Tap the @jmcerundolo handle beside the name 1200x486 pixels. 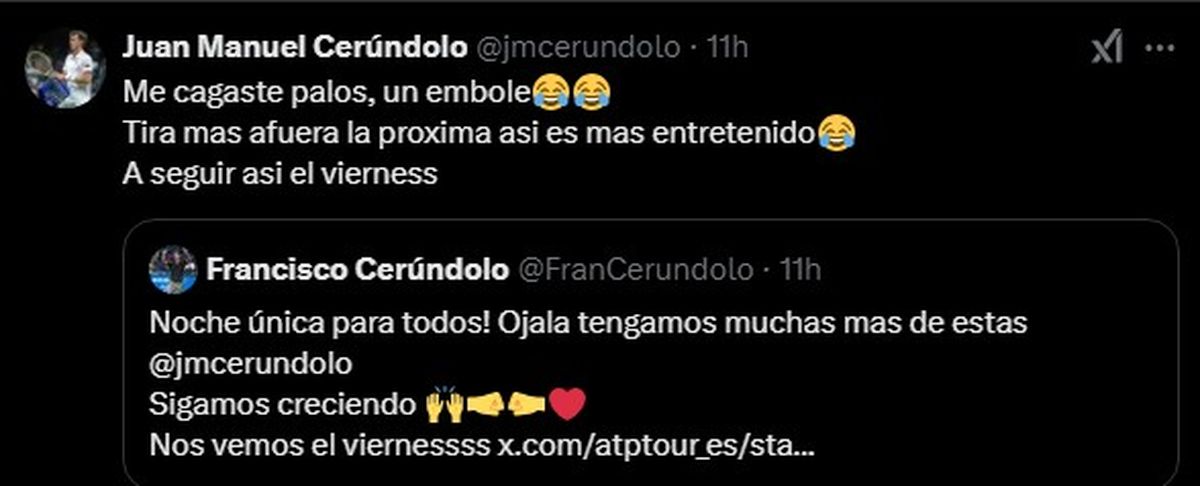[578, 47]
